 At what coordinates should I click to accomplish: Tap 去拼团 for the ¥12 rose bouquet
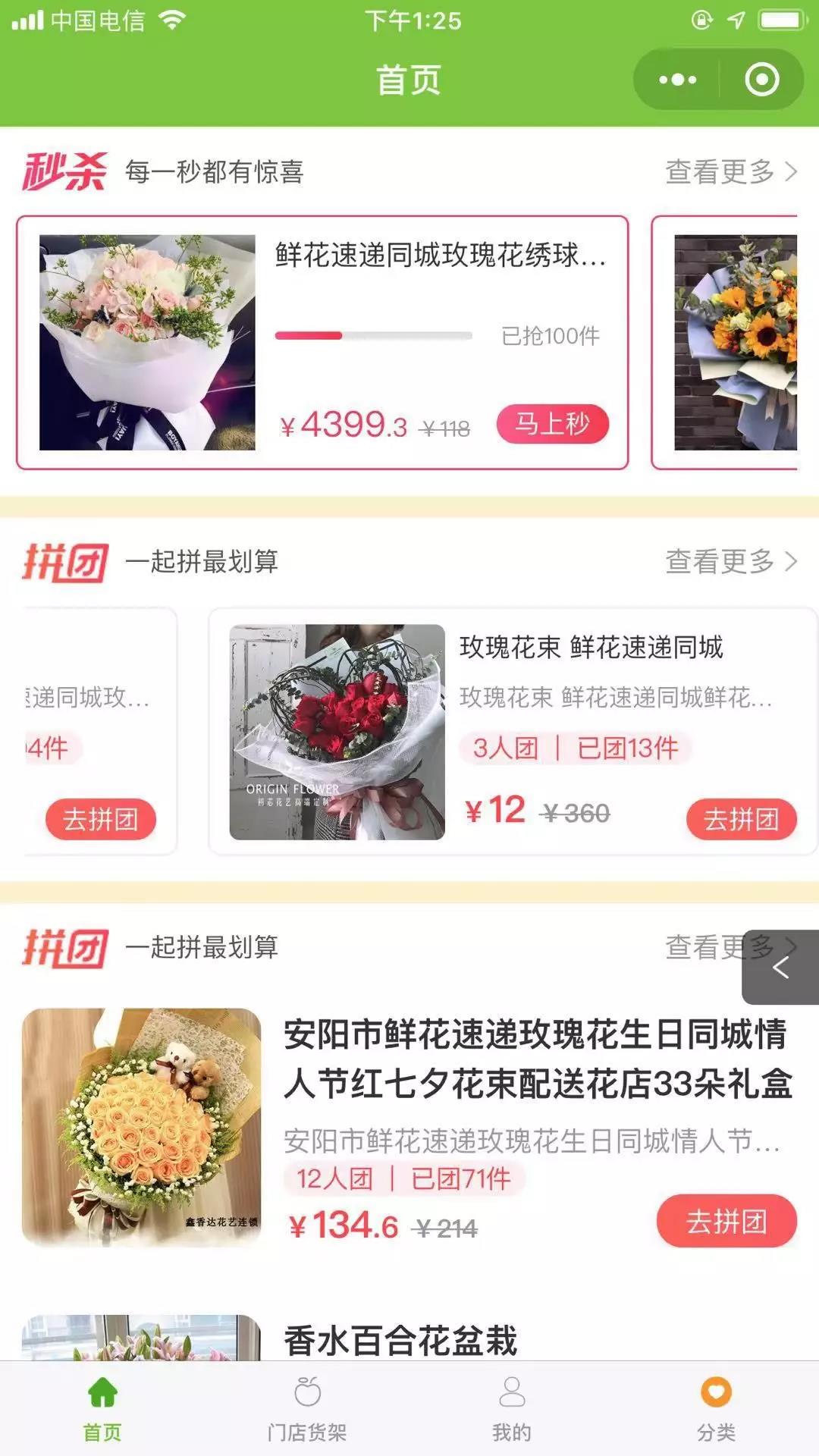(x=741, y=819)
